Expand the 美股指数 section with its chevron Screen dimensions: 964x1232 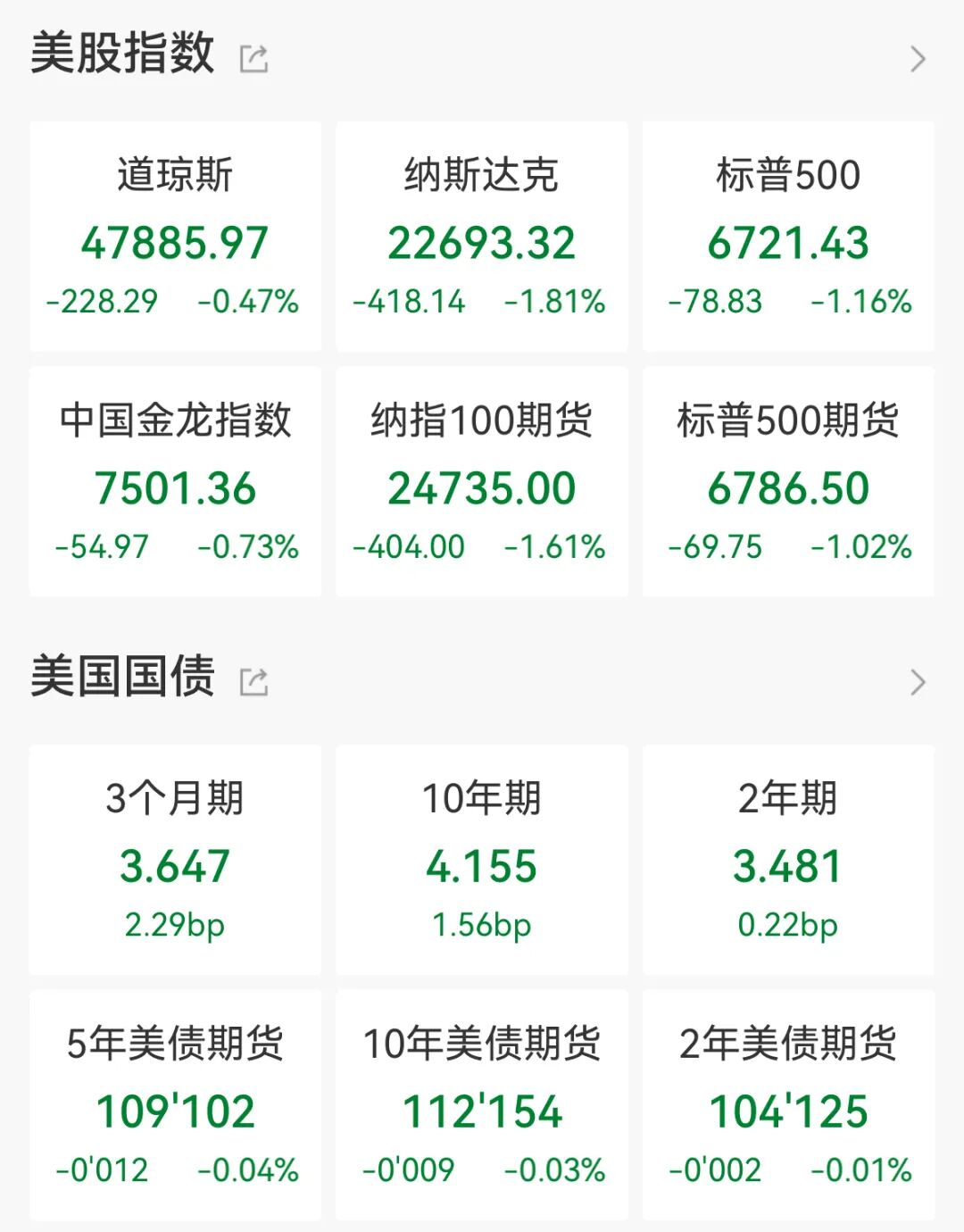pos(918,59)
